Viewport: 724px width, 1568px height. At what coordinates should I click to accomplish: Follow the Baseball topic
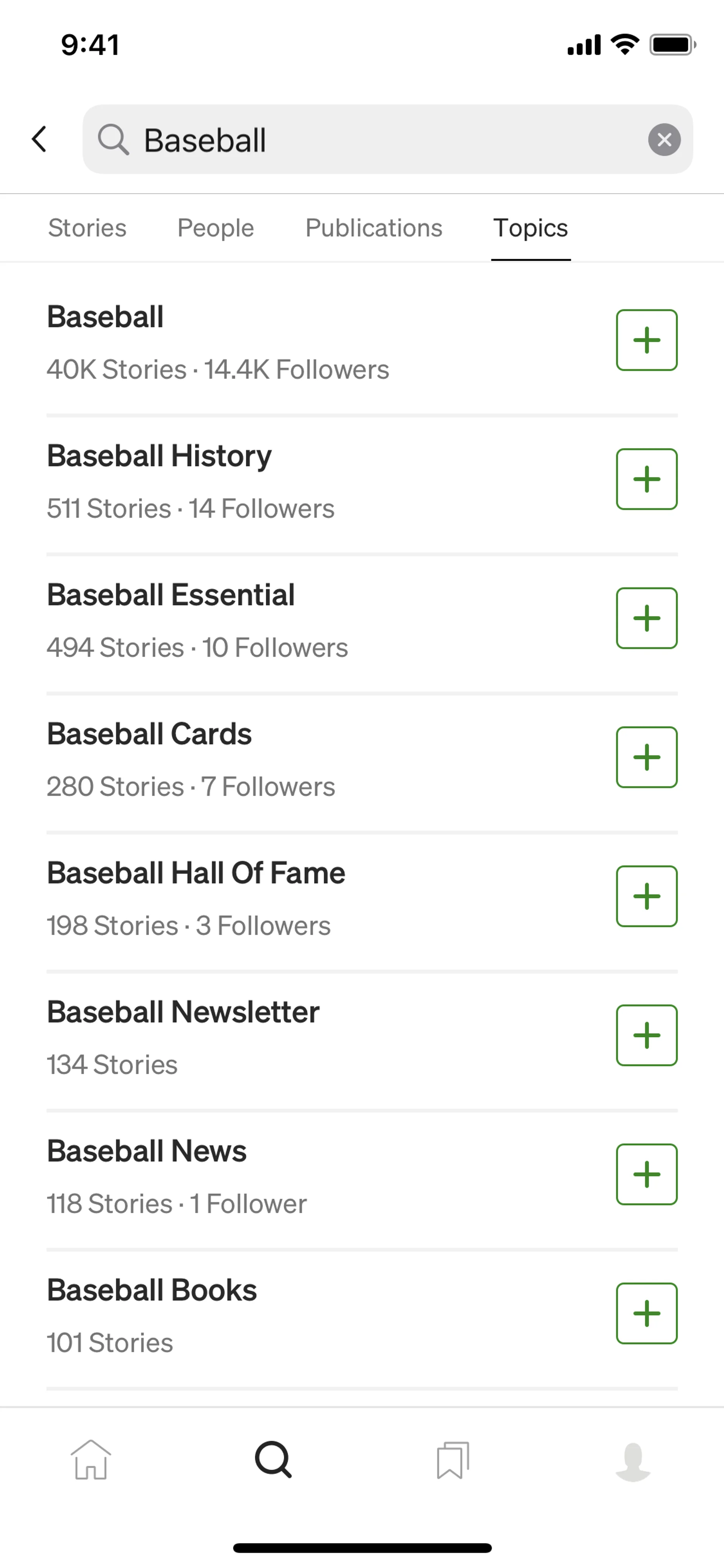[646, 340]
